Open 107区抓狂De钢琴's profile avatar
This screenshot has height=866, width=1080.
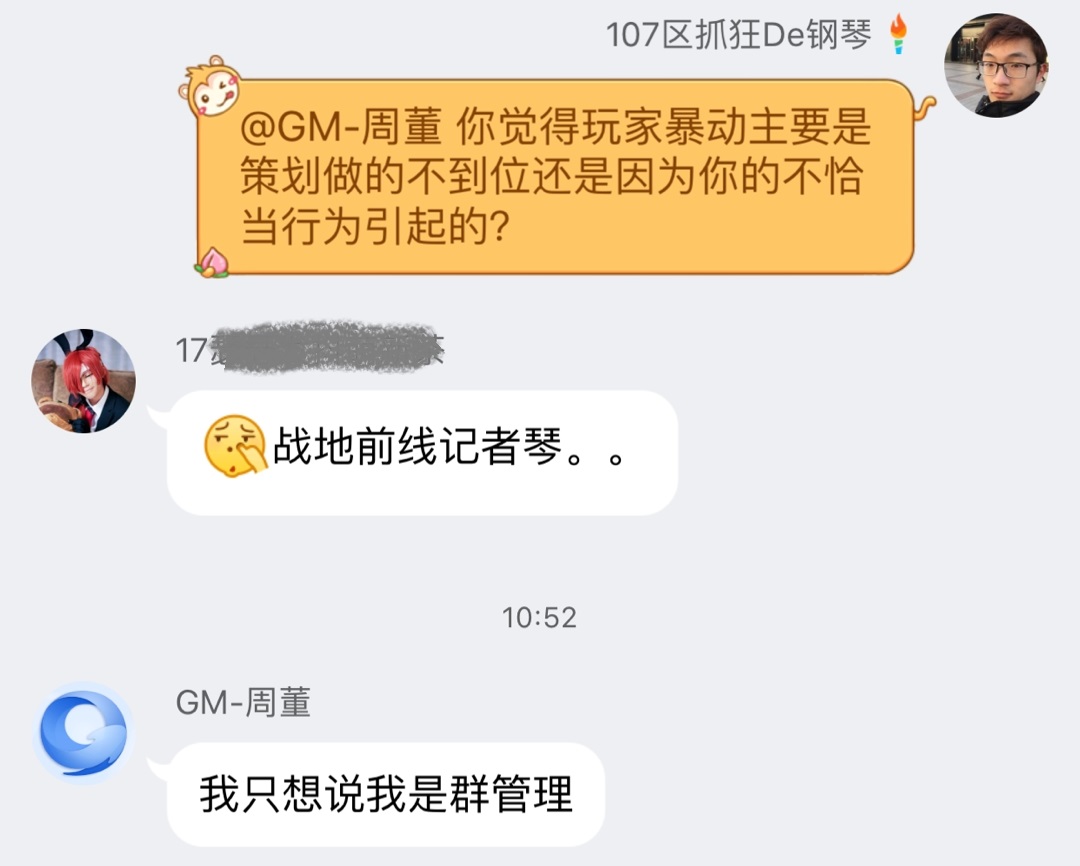coord(996,66)
